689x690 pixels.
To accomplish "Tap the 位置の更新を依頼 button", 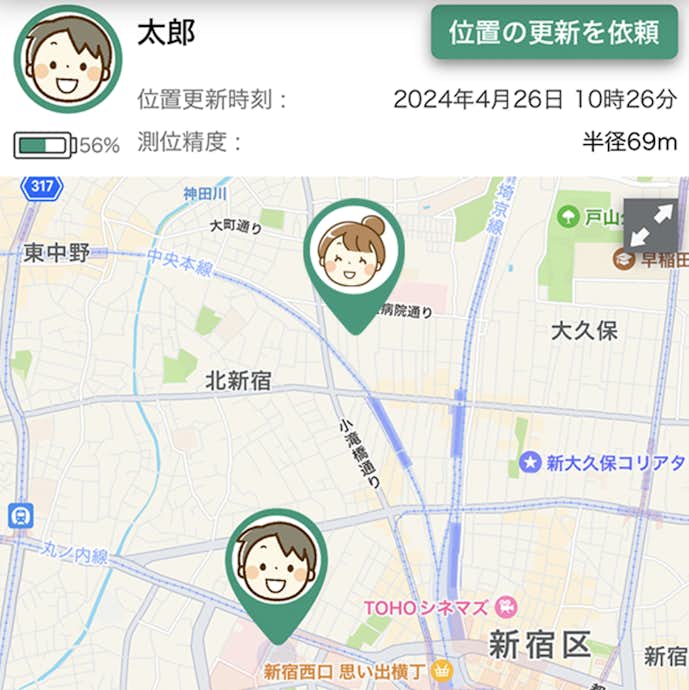I will pyautogui.click(x=554, y=32).
